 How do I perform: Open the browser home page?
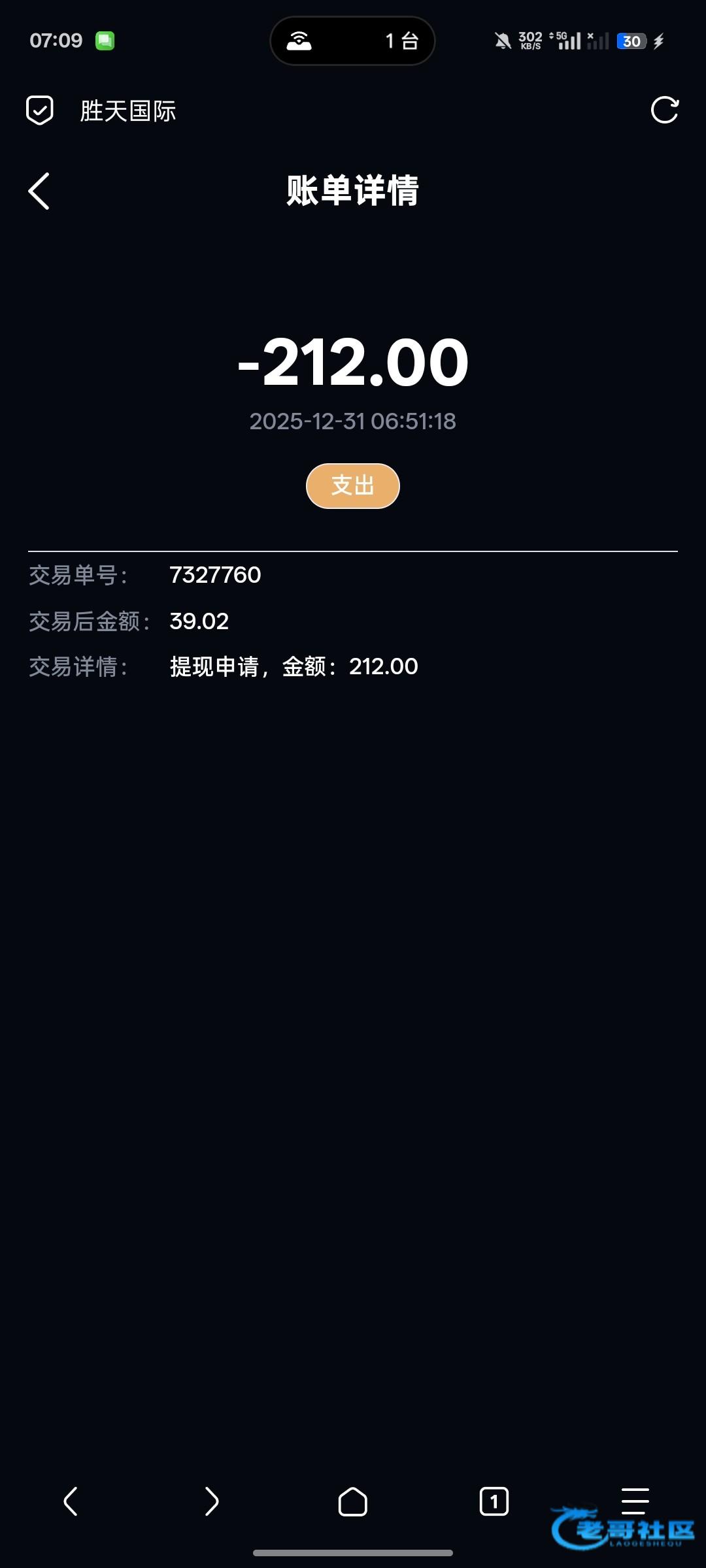coord(352,1501)
